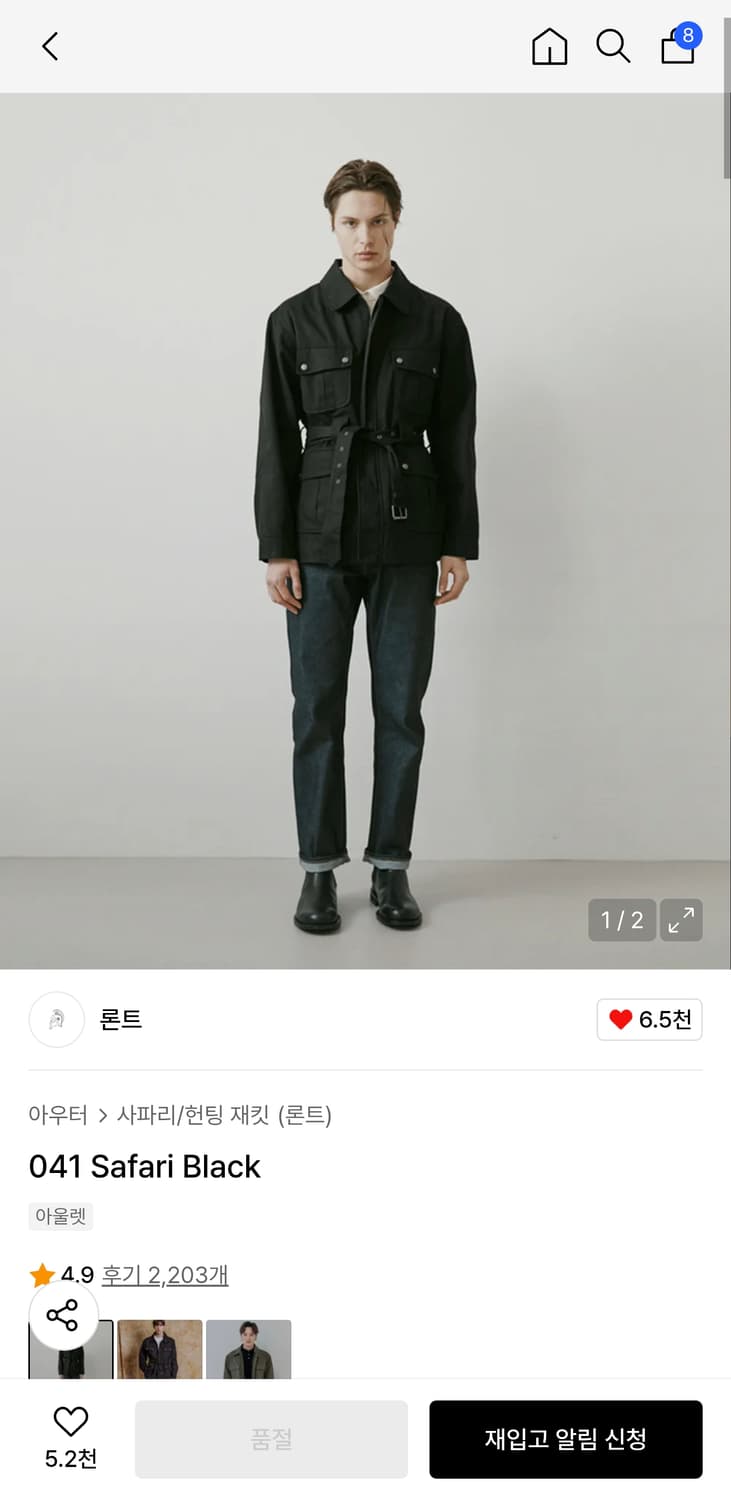Open the shopping bag with 8 items

click(x=677, y=48)
